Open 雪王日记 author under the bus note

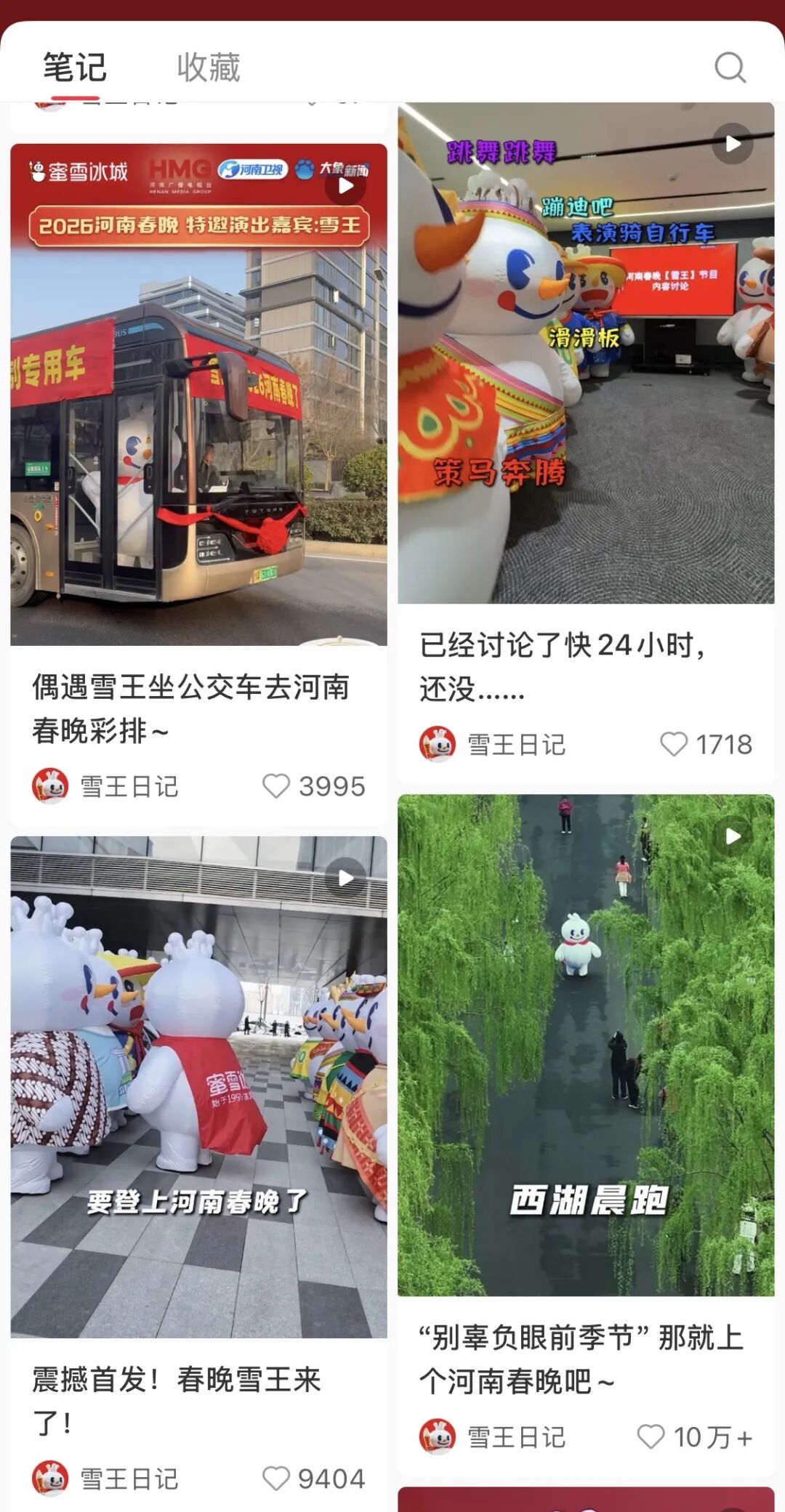point(105,786)
